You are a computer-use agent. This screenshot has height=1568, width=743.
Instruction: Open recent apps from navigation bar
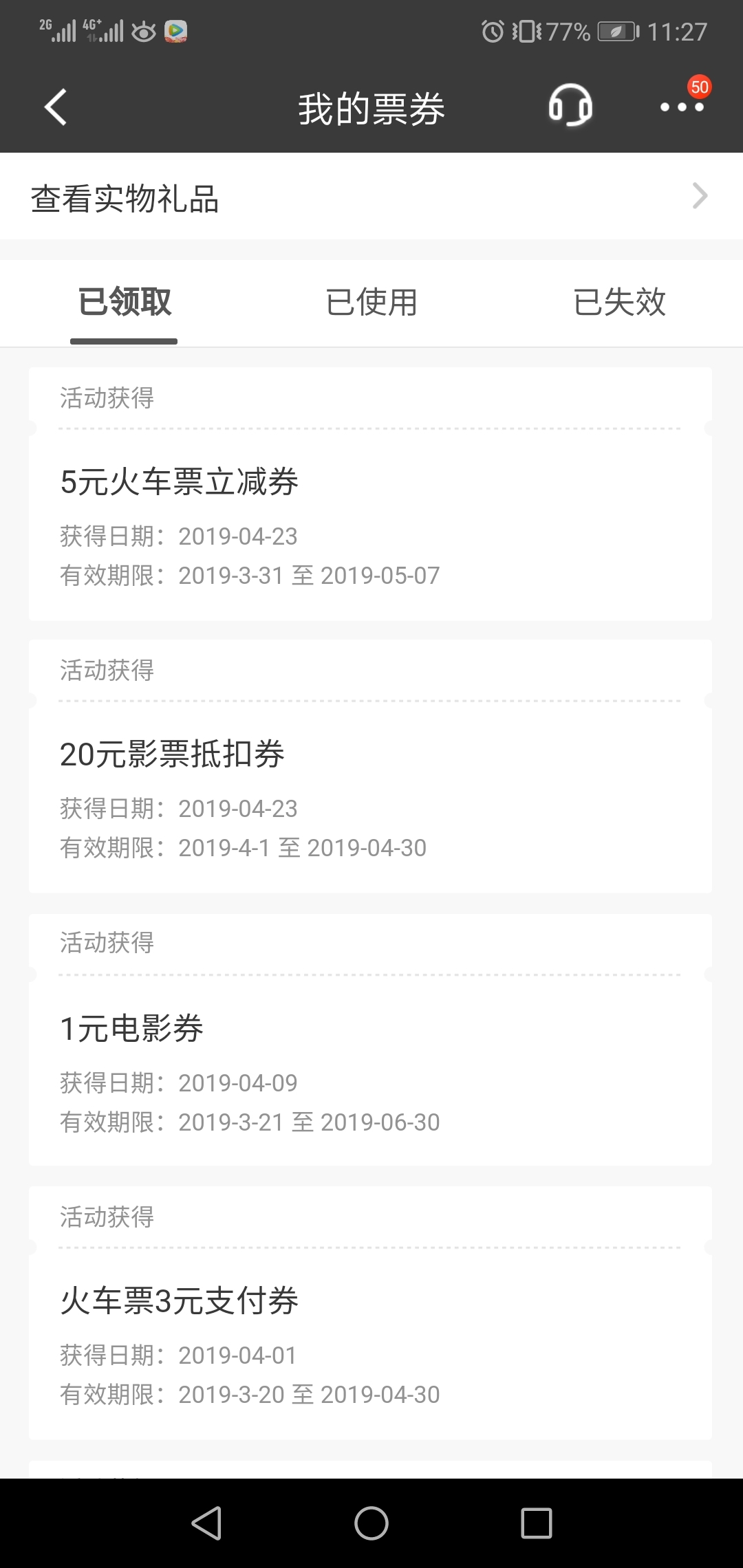(537, 1523)
